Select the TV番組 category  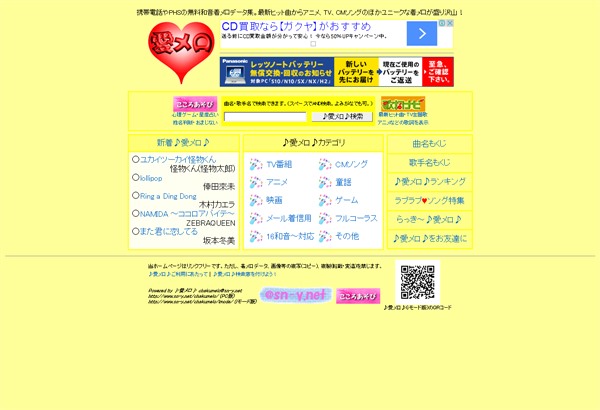tap(279, 164)
